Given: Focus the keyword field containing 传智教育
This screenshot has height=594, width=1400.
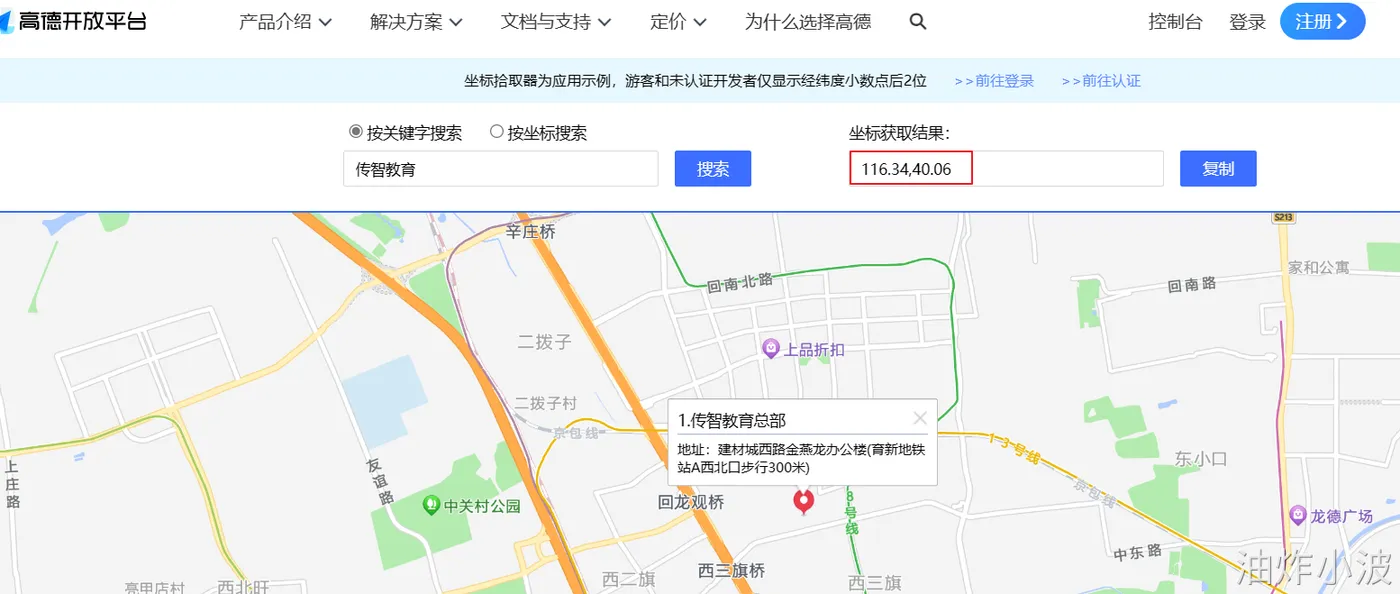Looking at the screenshot, I should click(500, 169).
